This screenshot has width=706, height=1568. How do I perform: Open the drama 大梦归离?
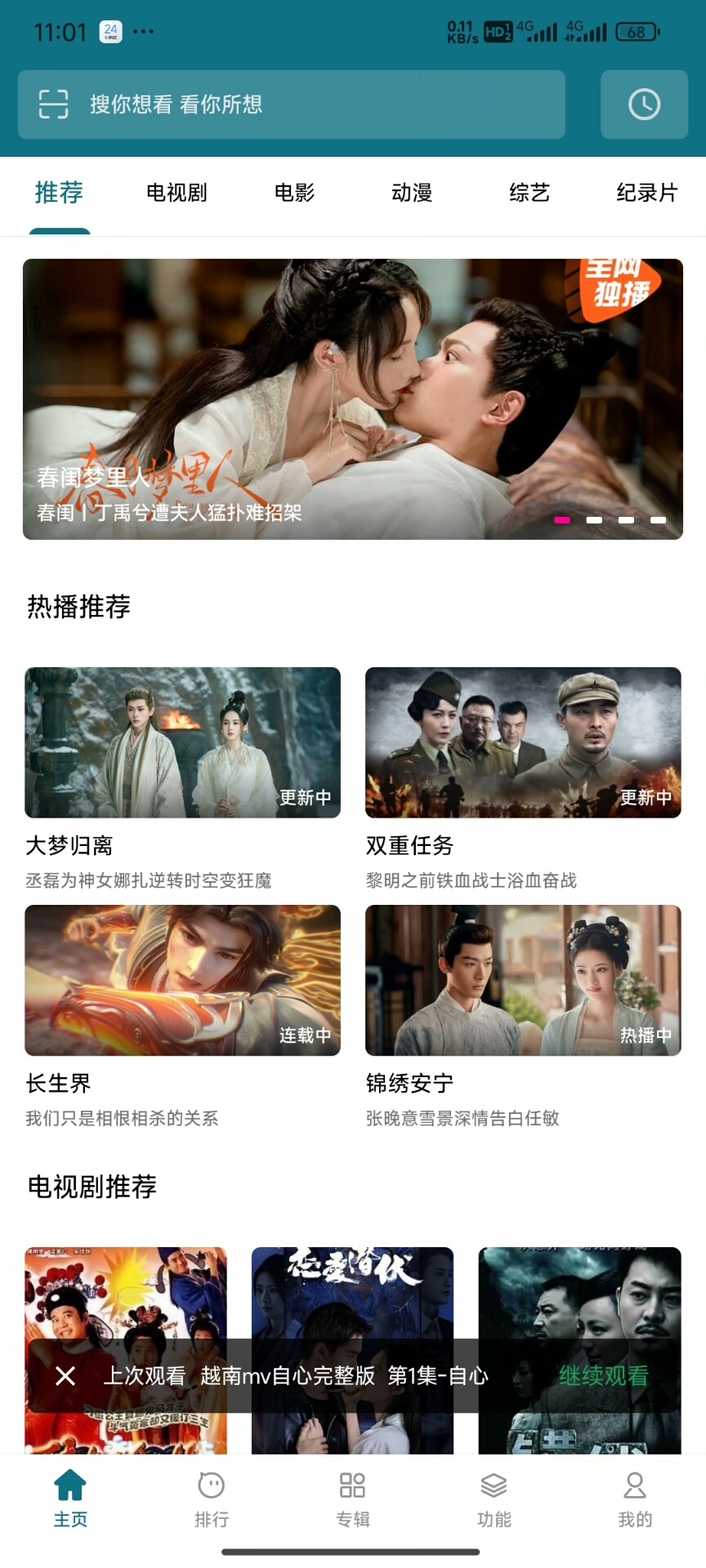click(182, 742)
